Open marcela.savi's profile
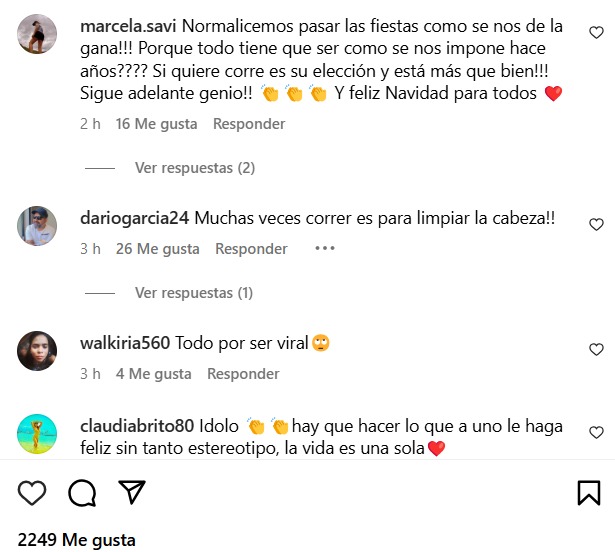 pyautogui.click(x=125, y=25)
